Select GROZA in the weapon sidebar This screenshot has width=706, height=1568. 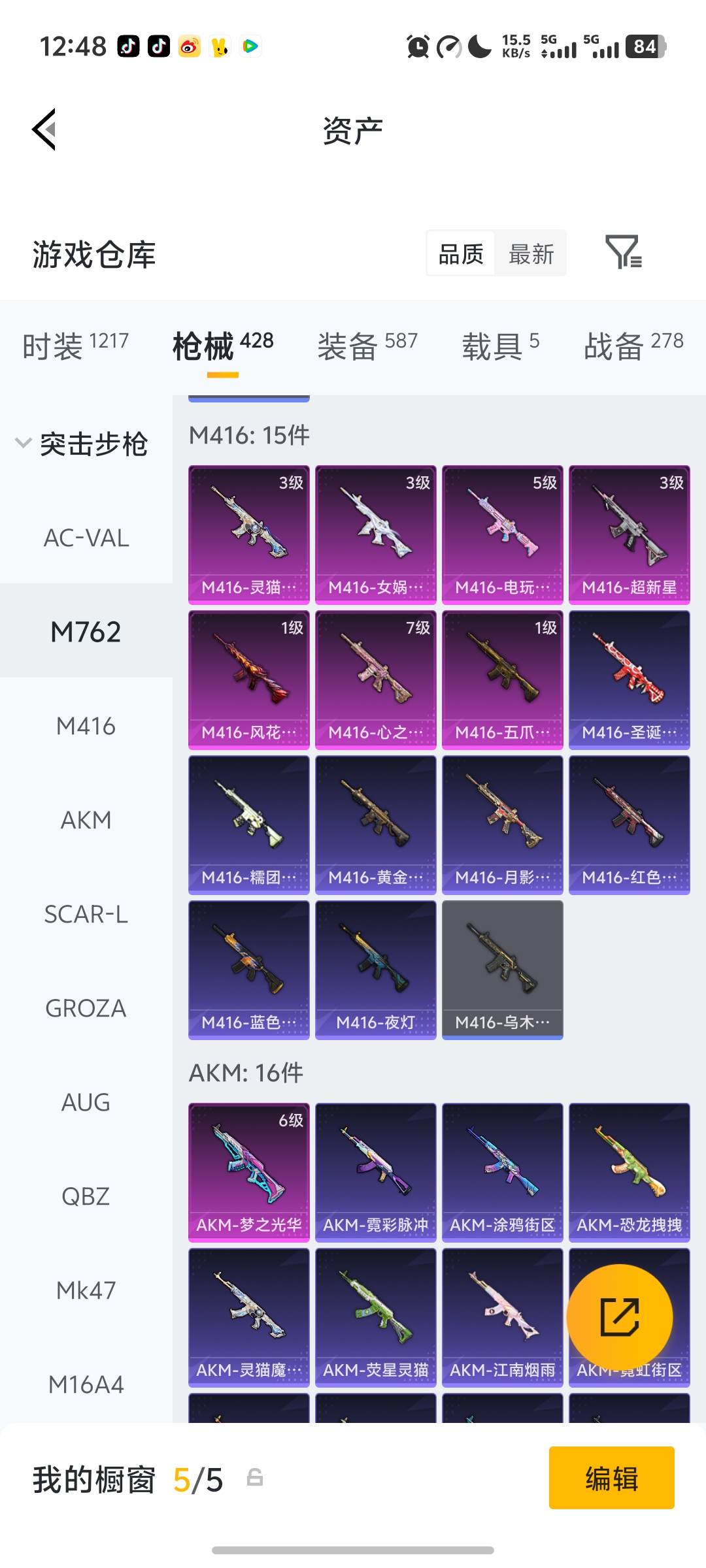pos(86,1008)
